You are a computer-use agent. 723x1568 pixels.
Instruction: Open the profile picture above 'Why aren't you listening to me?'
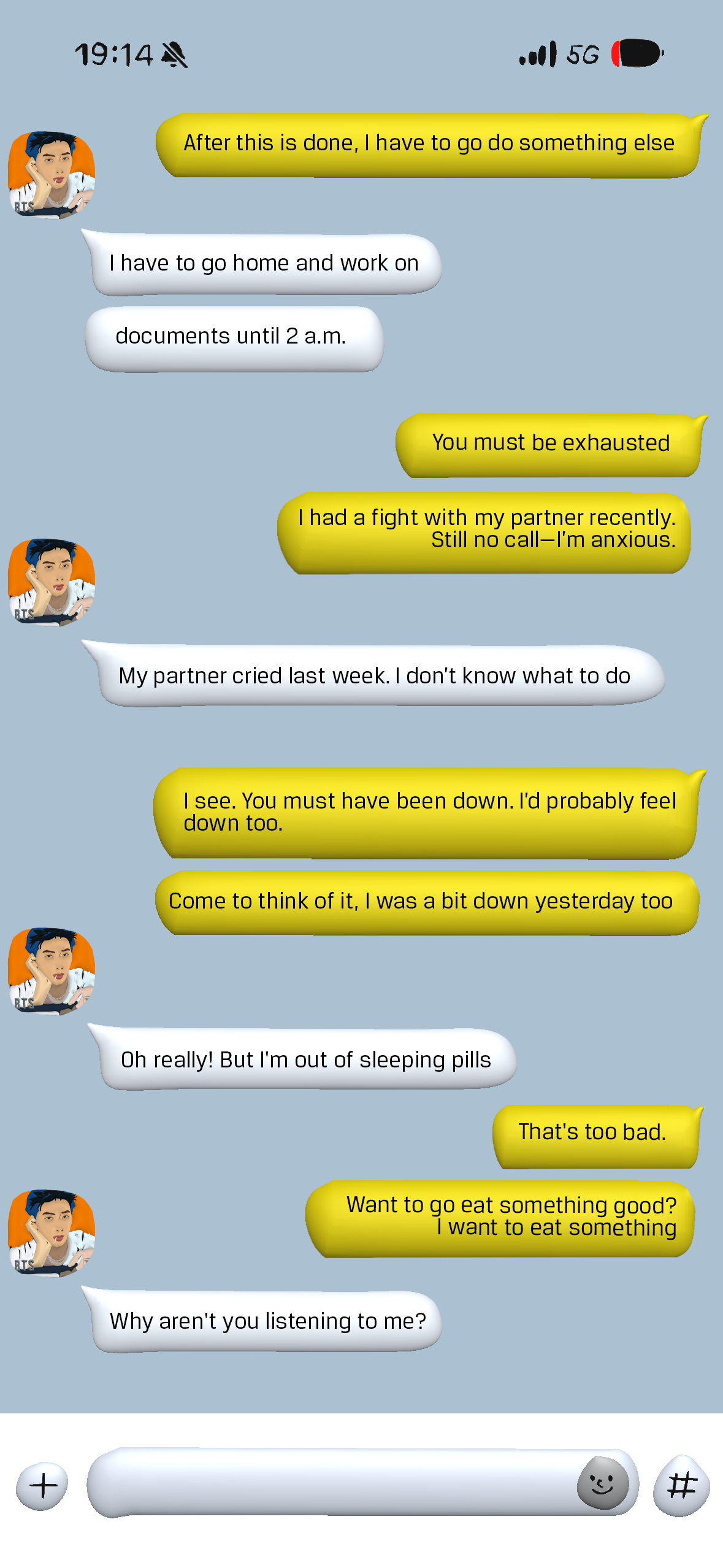52,1233
